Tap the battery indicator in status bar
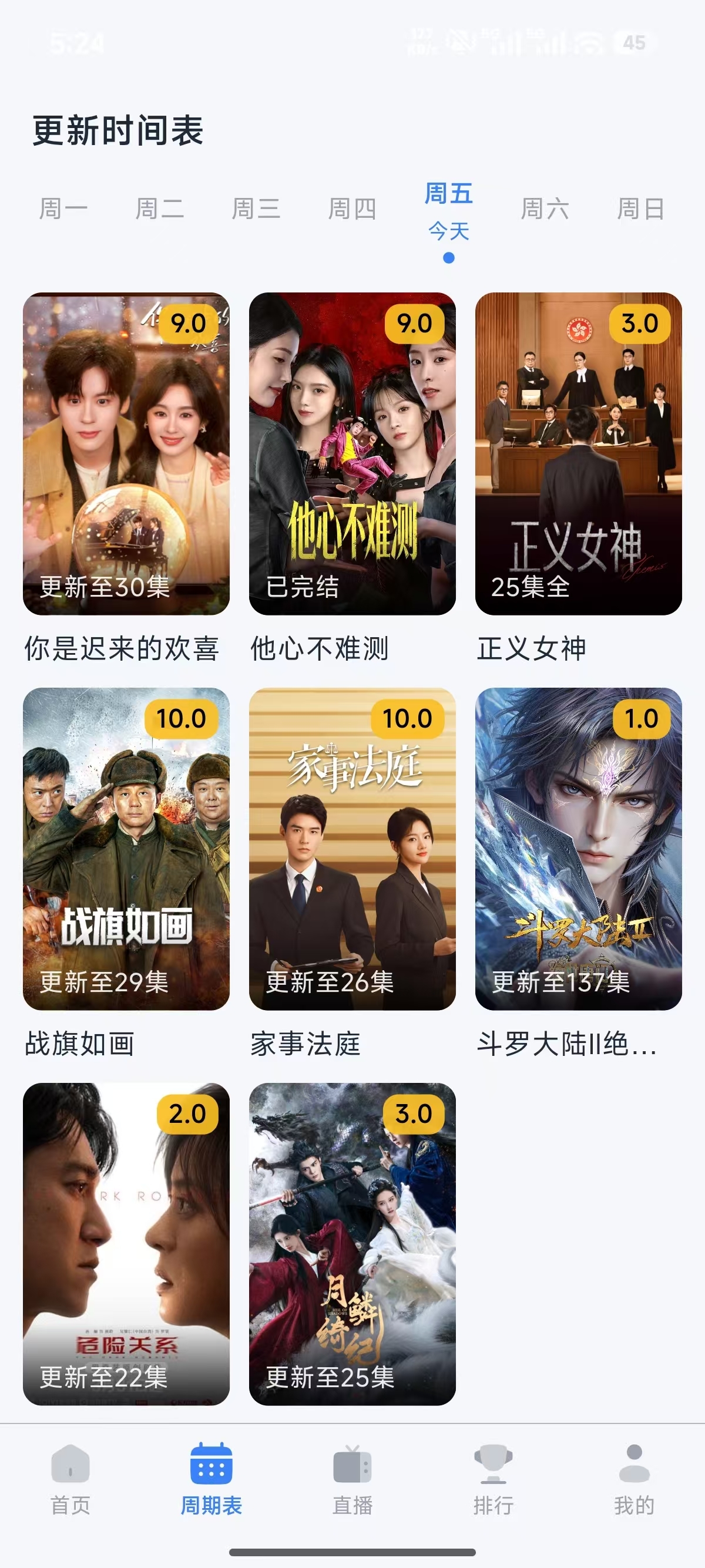 tap(634, 41)
